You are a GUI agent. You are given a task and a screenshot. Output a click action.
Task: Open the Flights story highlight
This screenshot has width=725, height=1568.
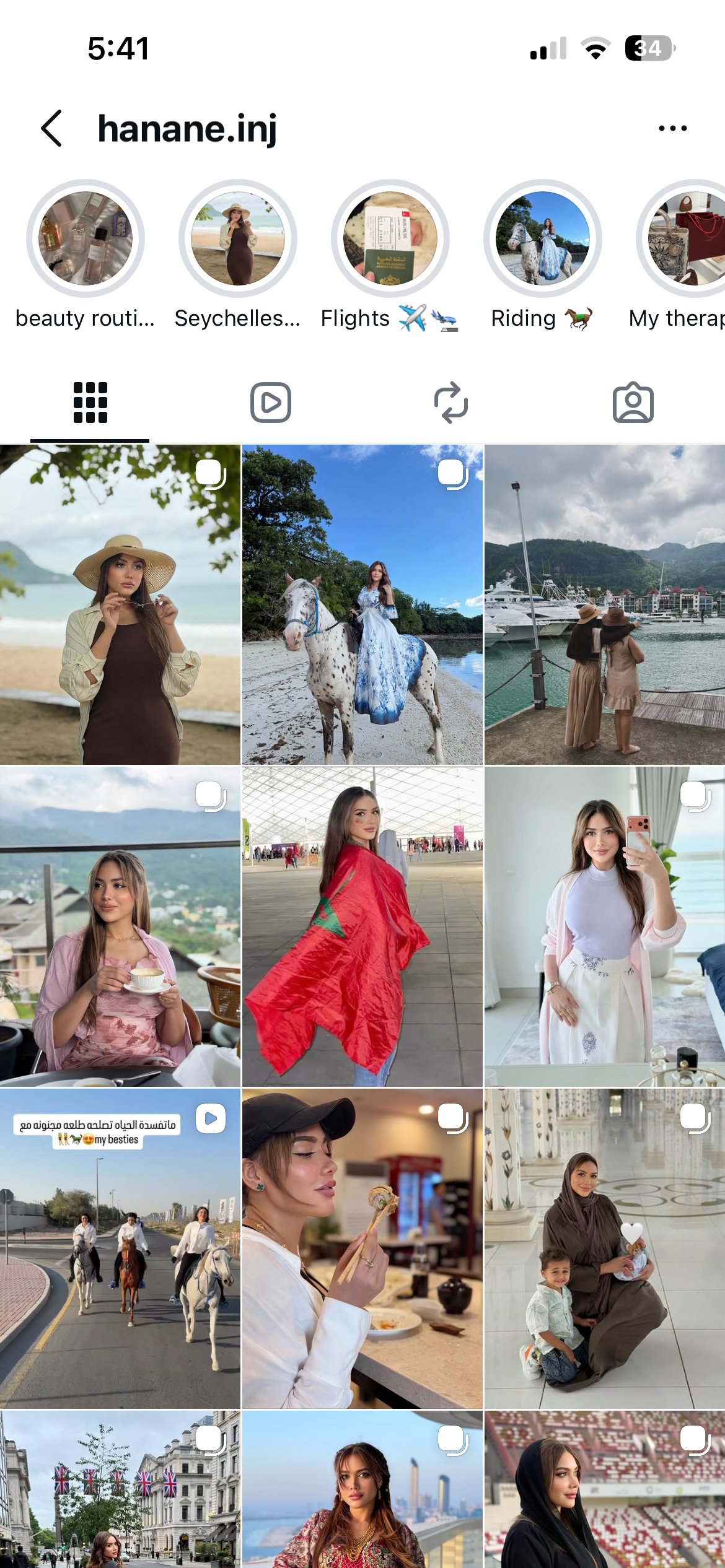(x=390, y=238)
